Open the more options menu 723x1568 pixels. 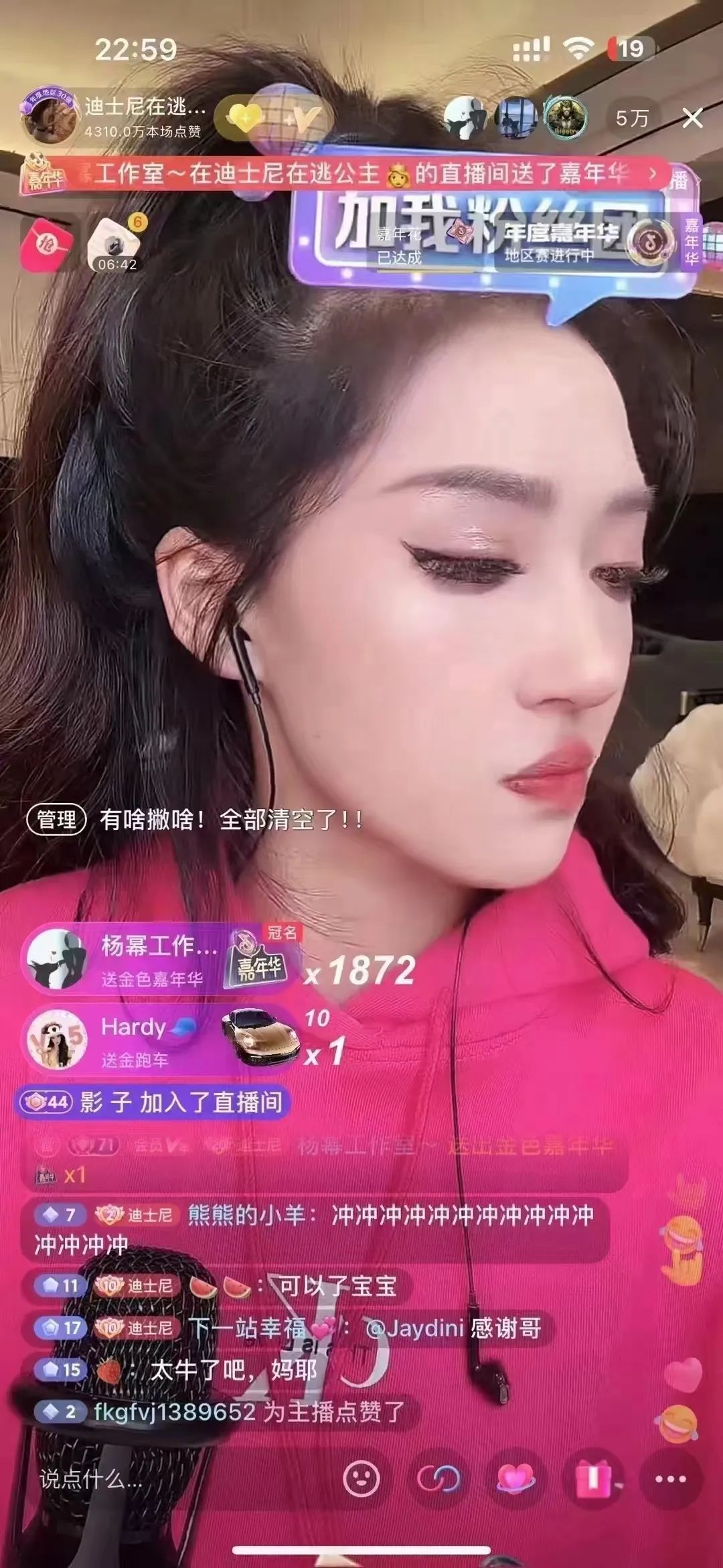[x=671, y=1478]
